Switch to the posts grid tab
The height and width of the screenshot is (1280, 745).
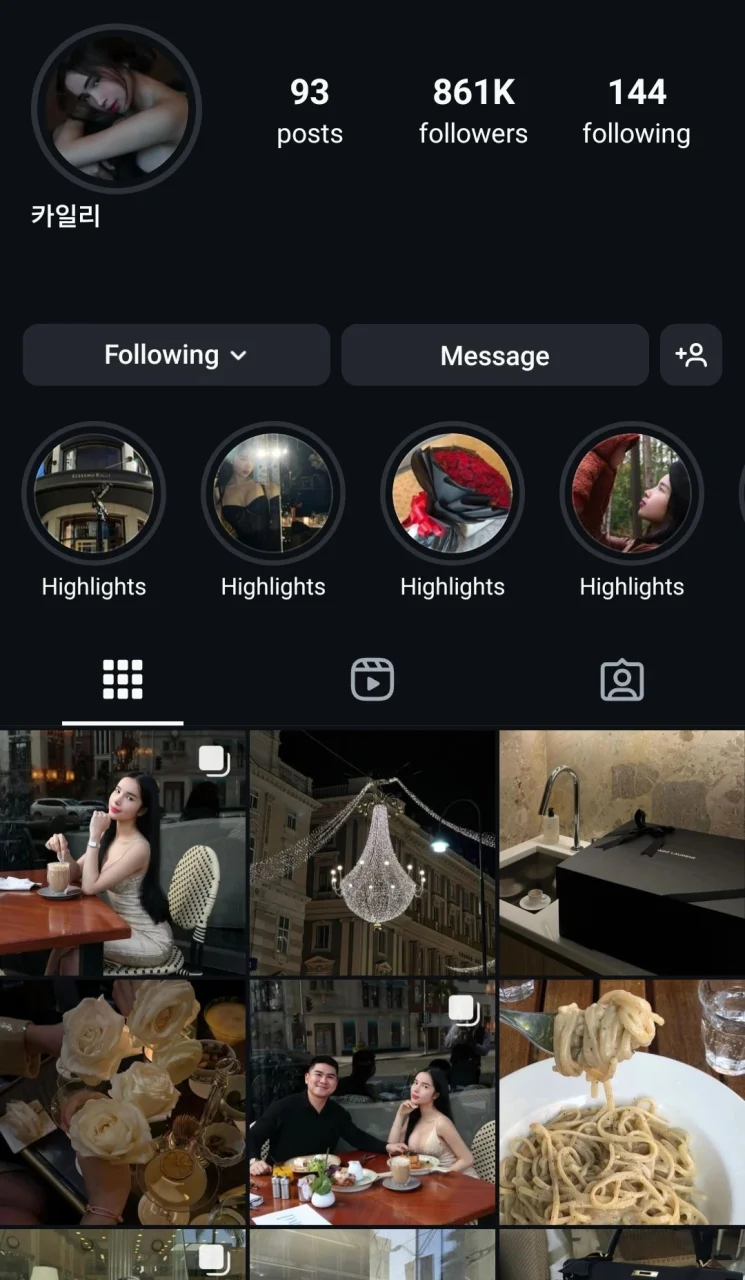click(x=123, y=680)
